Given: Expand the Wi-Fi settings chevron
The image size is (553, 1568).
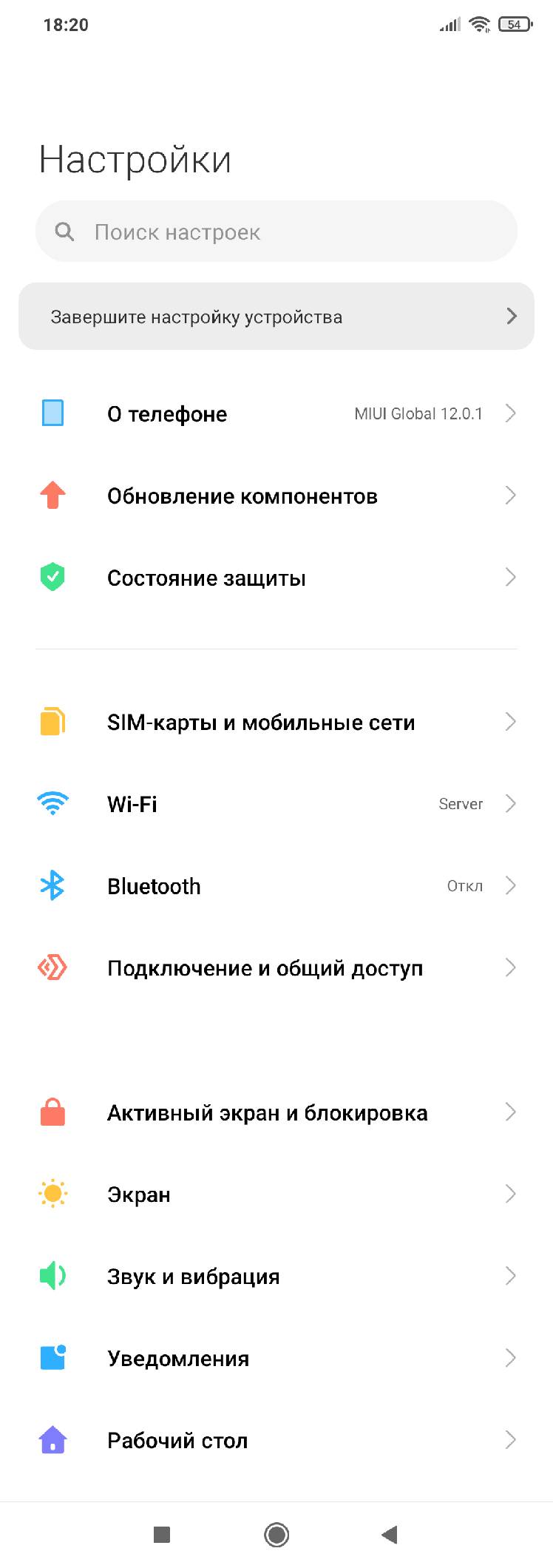Looking at the screenshot, I should pos(511,803).
